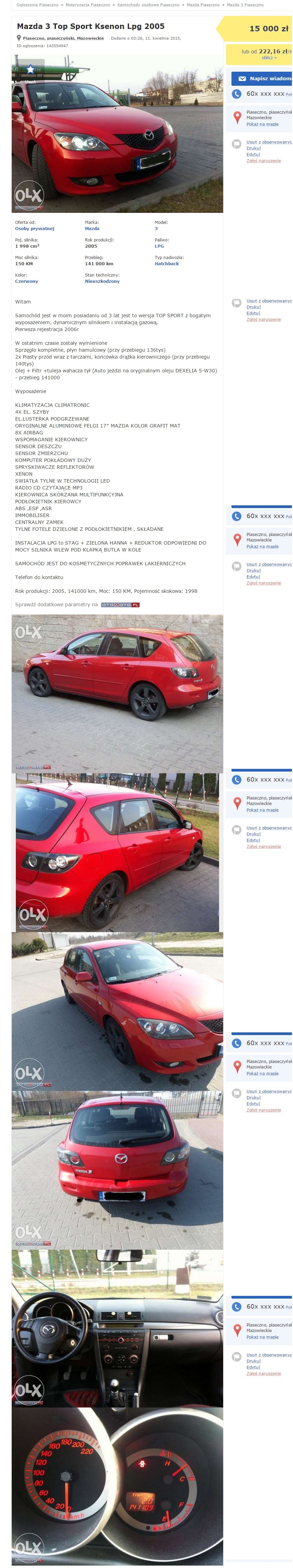Go to Motoryzacja Piaseczno breadcrumb
This screenshot has width=293, height=1568.
pos(88,5)
